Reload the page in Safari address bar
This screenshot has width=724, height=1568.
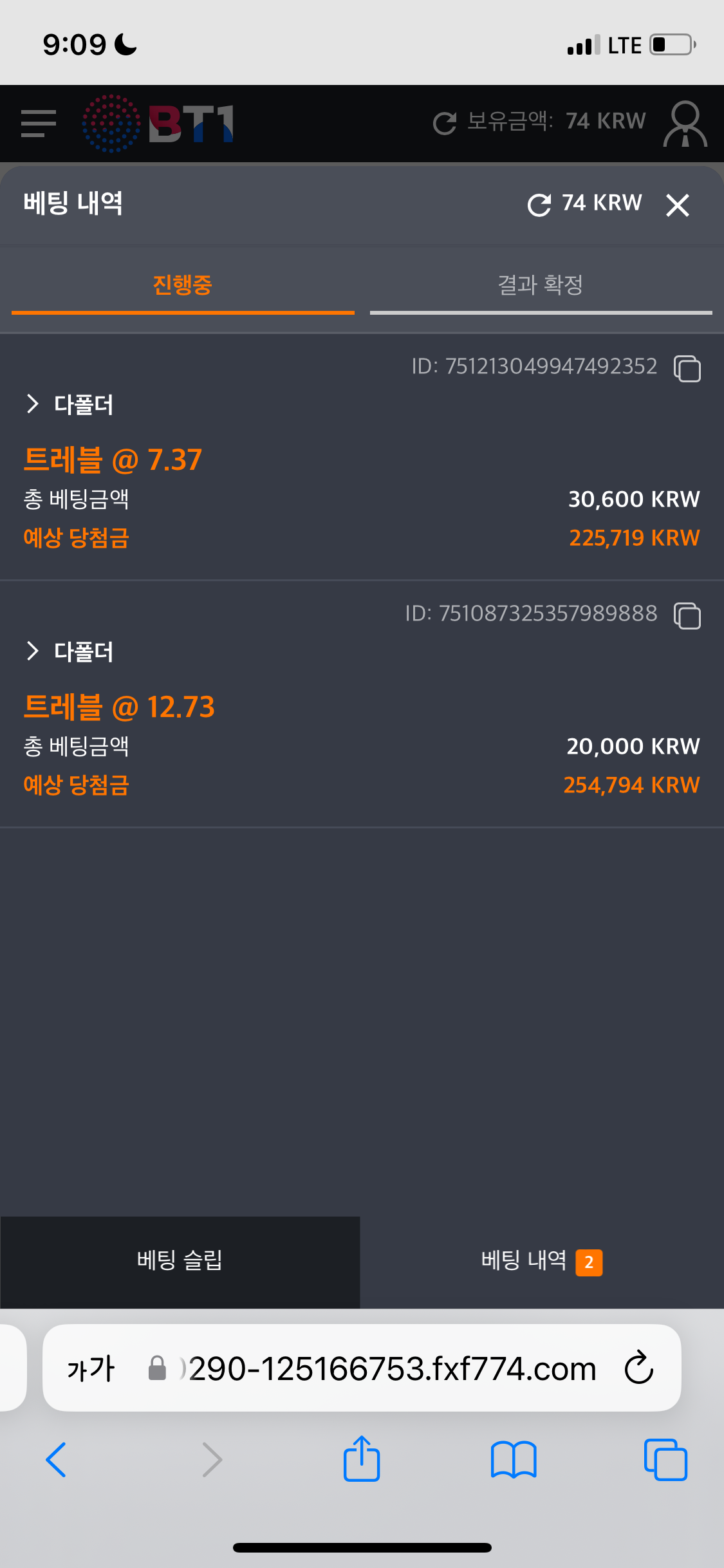(x=639, y=1368)
